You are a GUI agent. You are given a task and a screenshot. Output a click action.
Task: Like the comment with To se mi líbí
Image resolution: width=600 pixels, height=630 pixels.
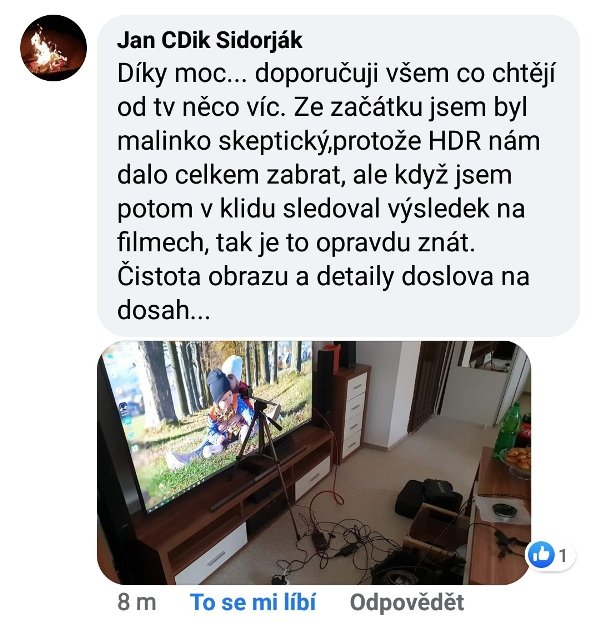click(x=253, y=602)
